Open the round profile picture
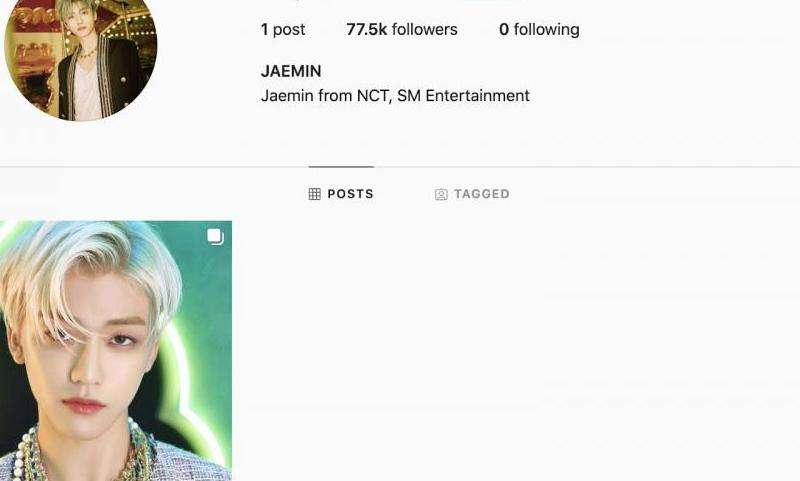Viewport: 800px width, 481px height. click(80, 55)
